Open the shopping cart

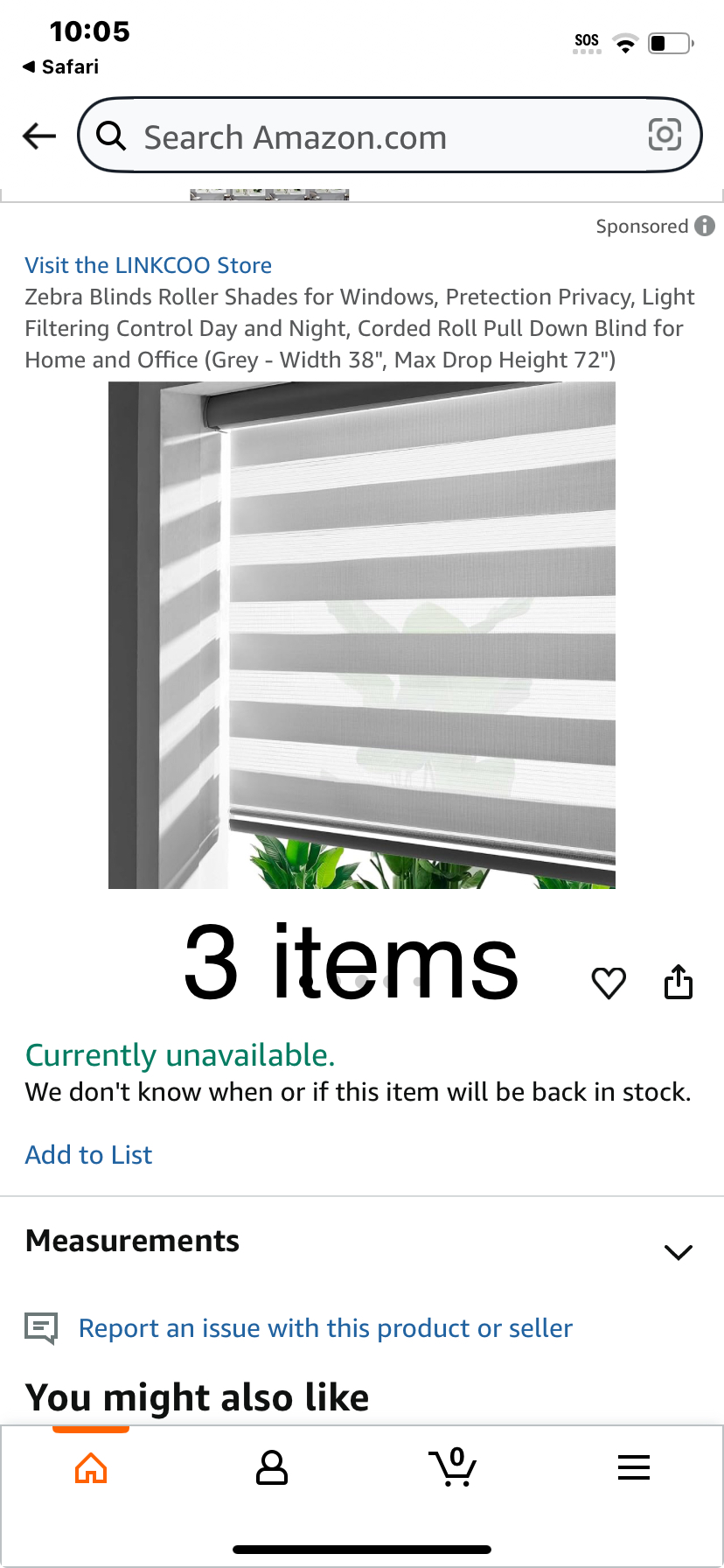(453, 1467)
